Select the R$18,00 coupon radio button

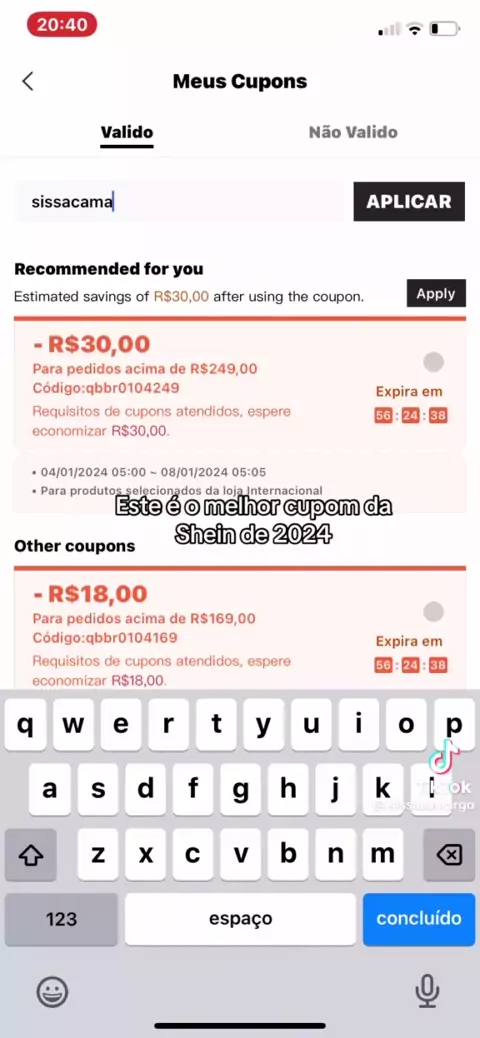coord(433,612)
